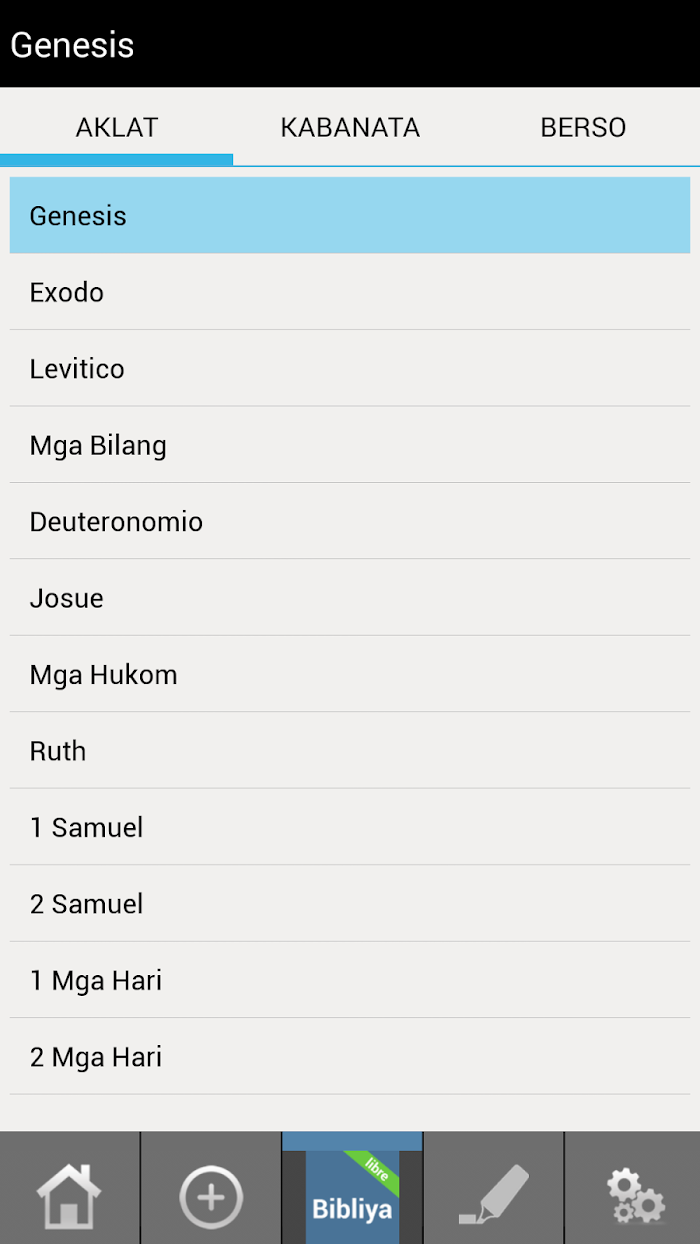This screenshot has width=700, height=1244.
Task: Choose 1 Mga Hari
Action: (x=350, y=980)
